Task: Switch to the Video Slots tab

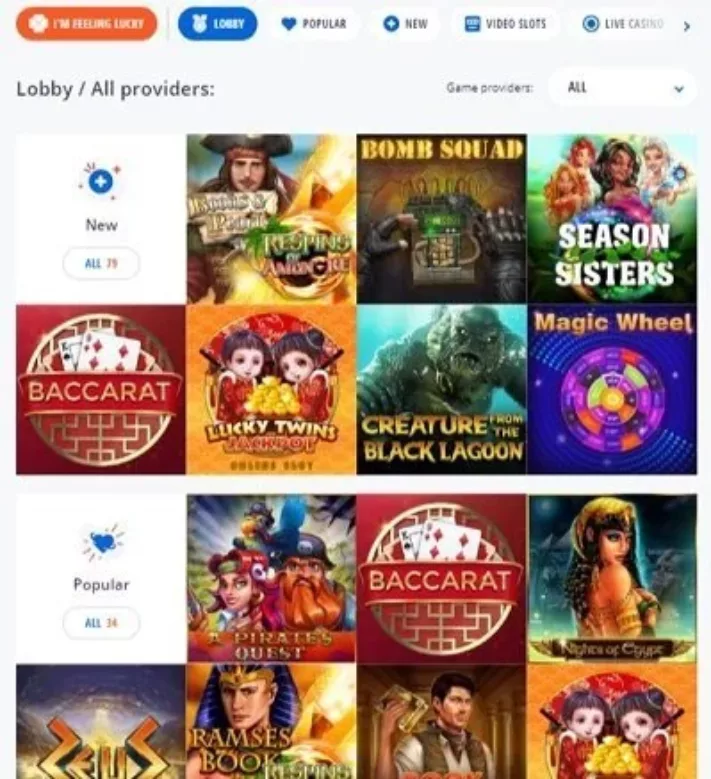Action: 505,24
